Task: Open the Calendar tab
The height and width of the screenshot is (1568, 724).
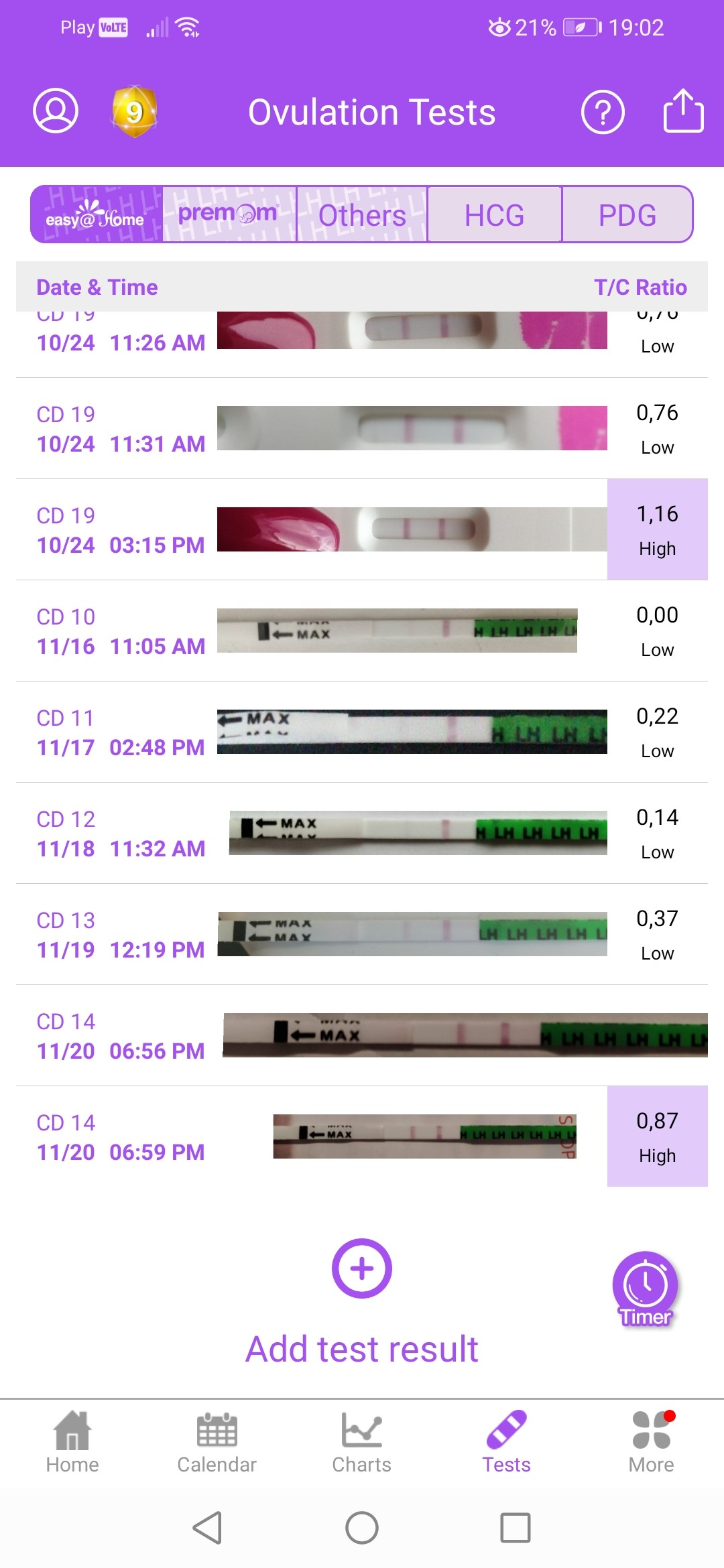Action: (x=217, y=1442)
